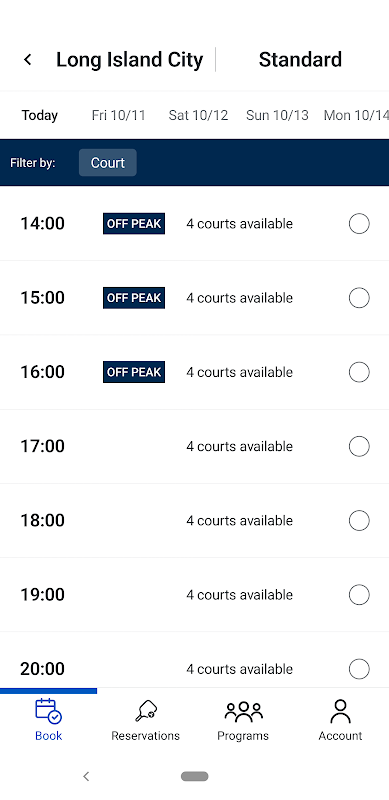
Task: Go back using the top-left arrow
Action: click(x=28, y=60)
